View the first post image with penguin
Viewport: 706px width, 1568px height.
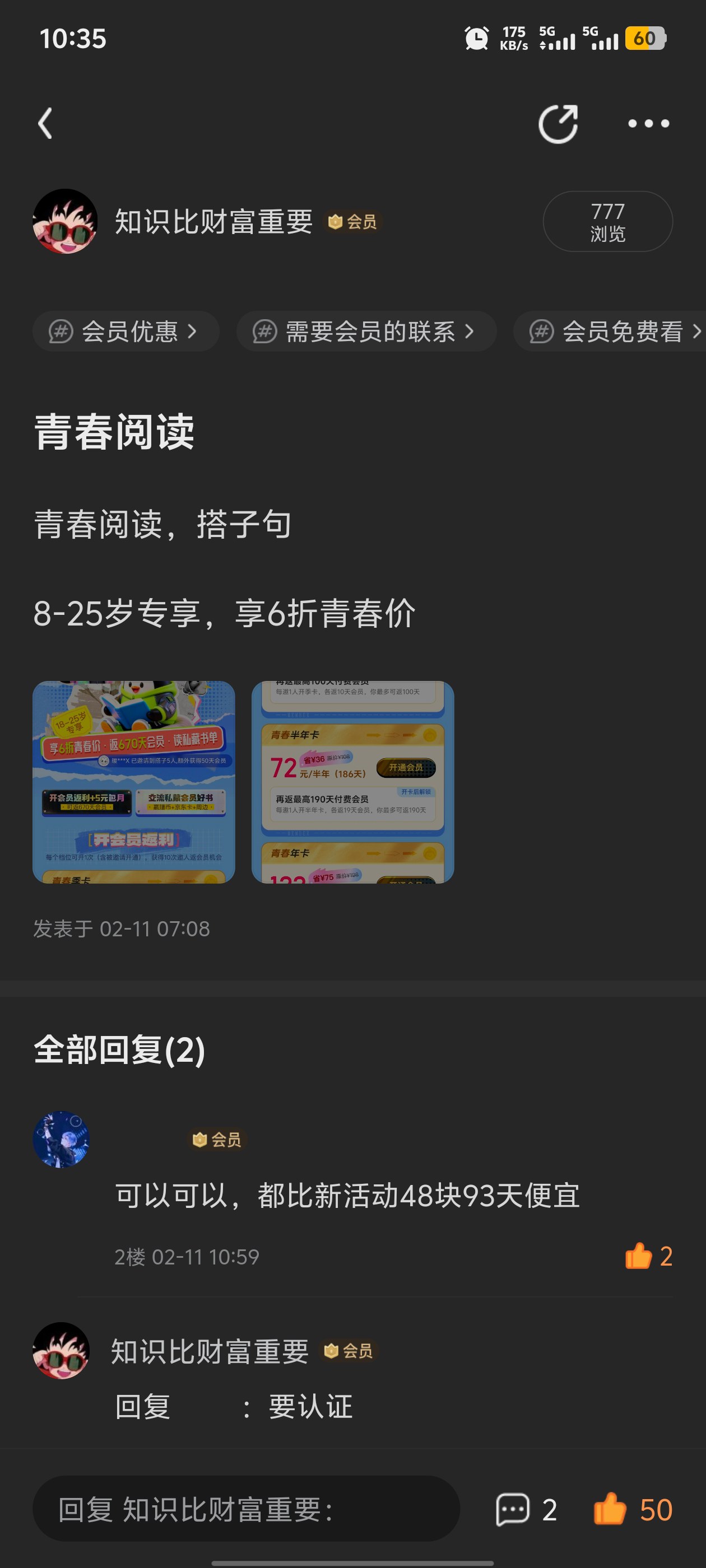pos(133,782)
